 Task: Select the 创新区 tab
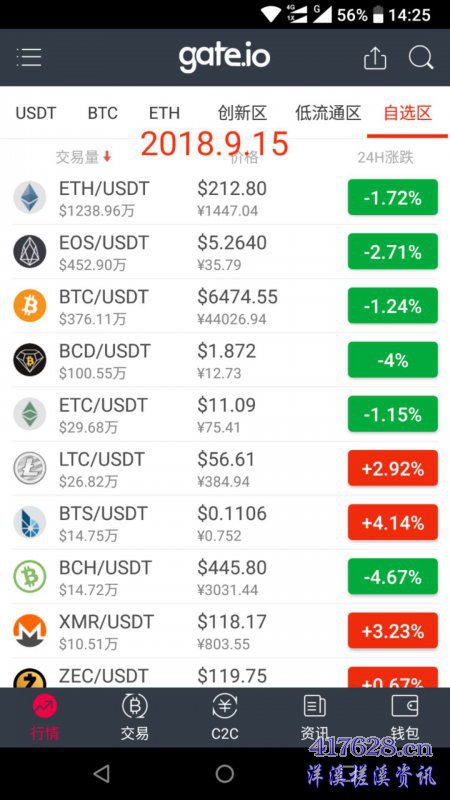pos(242,113)
